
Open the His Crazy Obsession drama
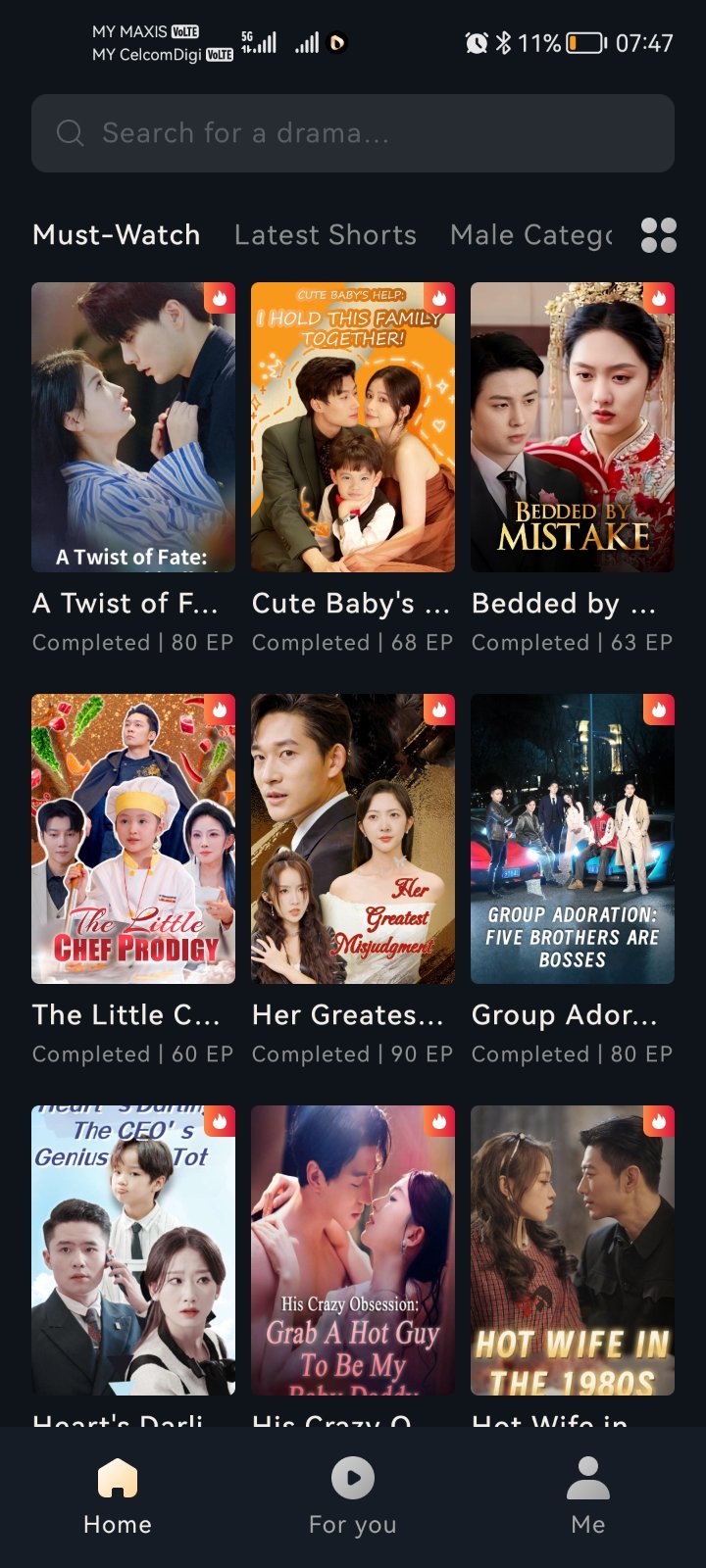point(353,1250)
